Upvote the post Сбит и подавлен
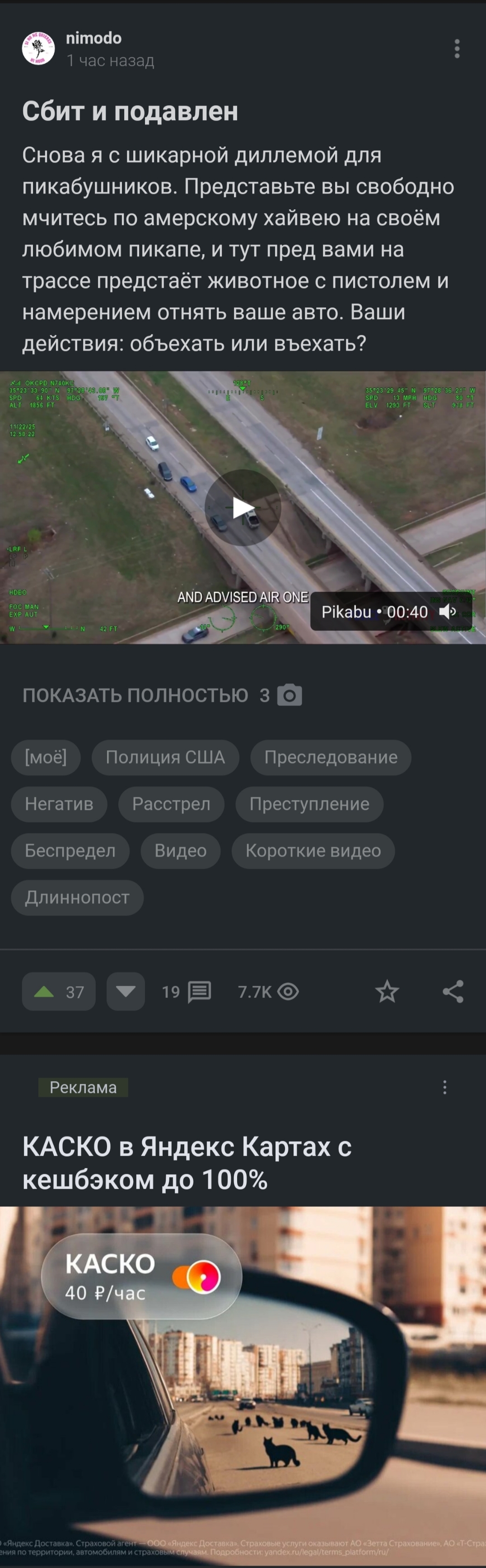 pos(58,992)
